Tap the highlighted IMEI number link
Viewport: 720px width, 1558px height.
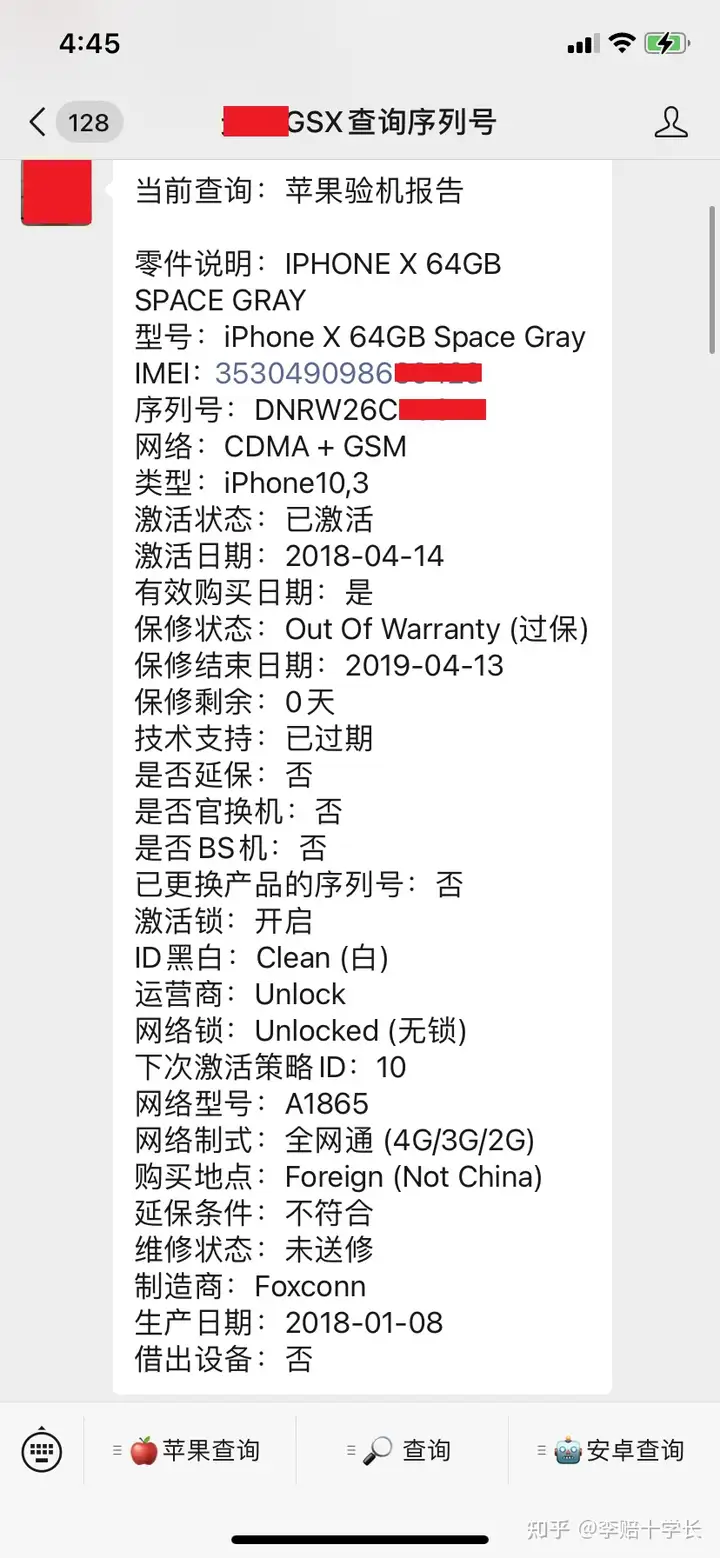pyautogui.click(x=349, y=373)
